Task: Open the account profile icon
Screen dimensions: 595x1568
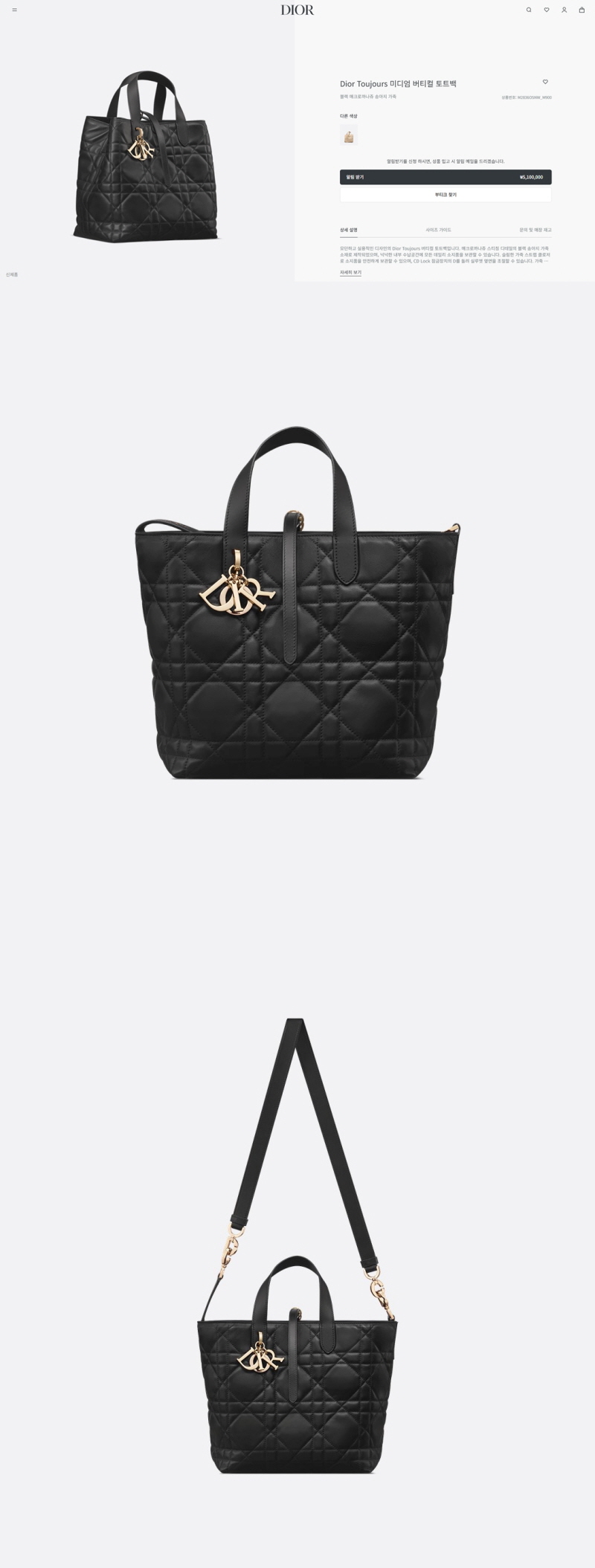Action: (564, 10)
